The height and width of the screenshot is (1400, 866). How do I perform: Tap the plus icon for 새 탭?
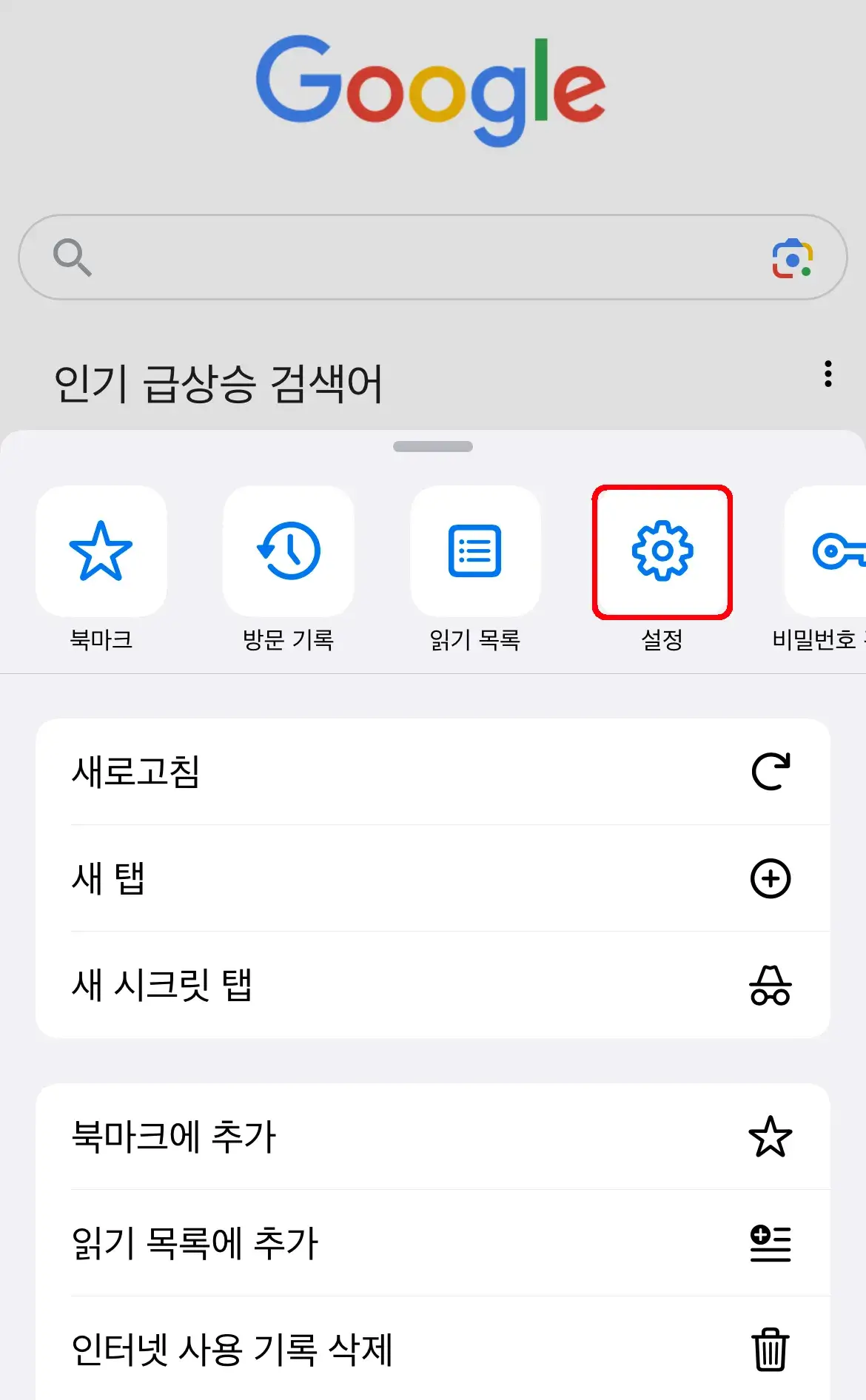coord(771,878)
